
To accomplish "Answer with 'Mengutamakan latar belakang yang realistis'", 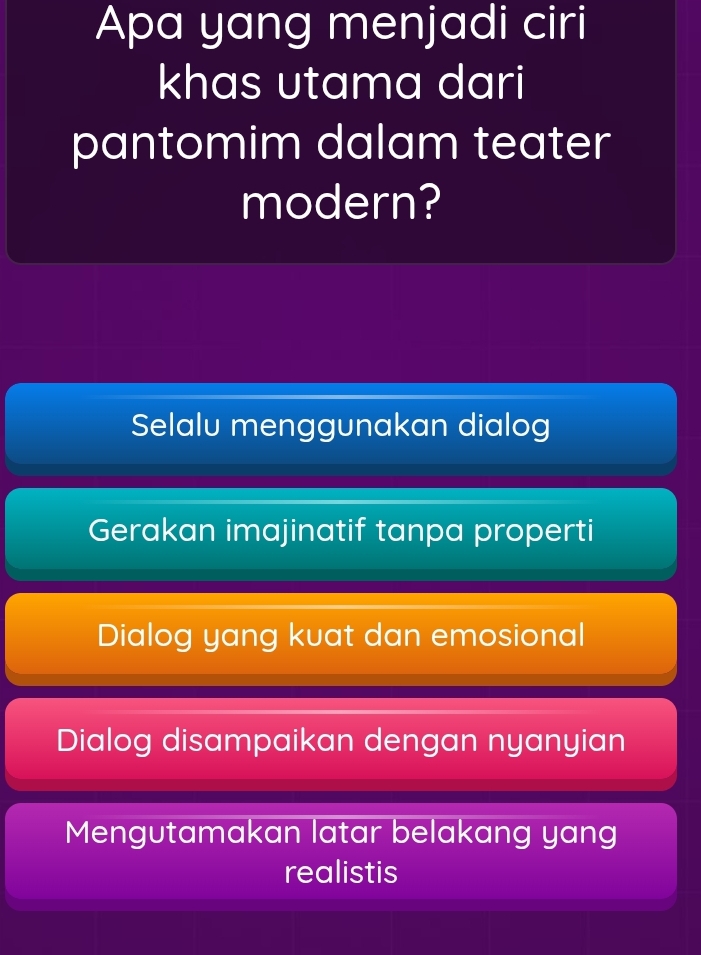I will [x=341, y=853].
